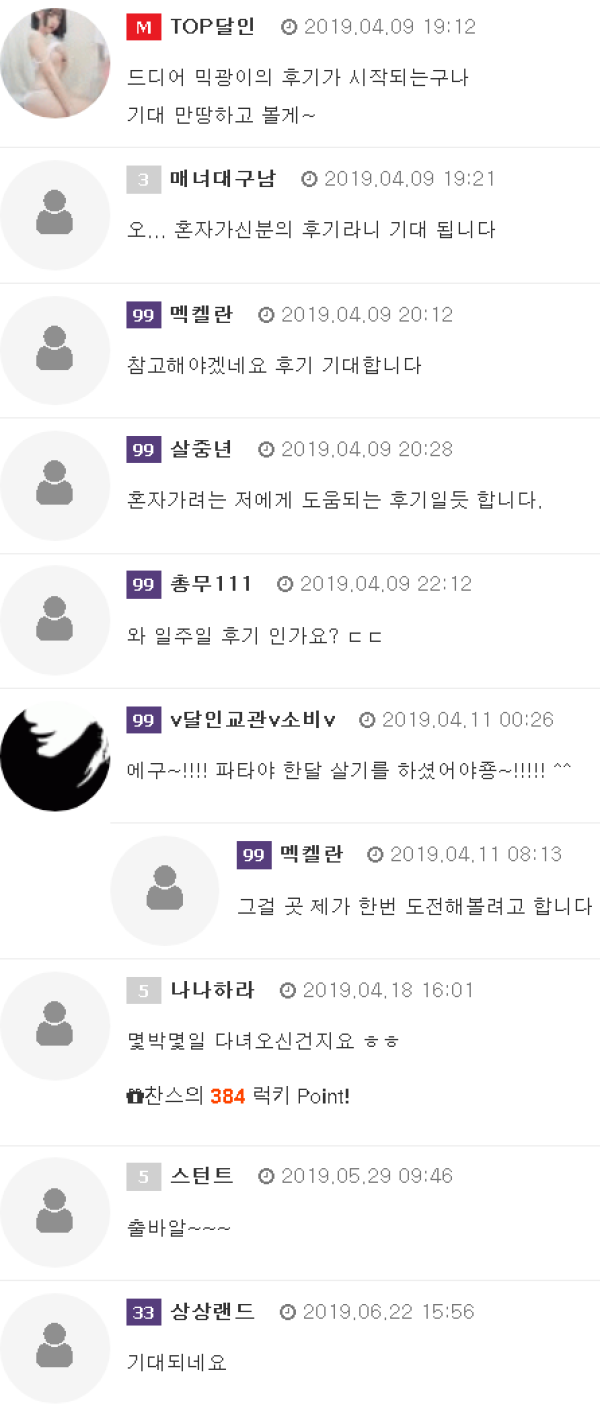Open 총무111's username link

click(210, 583)
